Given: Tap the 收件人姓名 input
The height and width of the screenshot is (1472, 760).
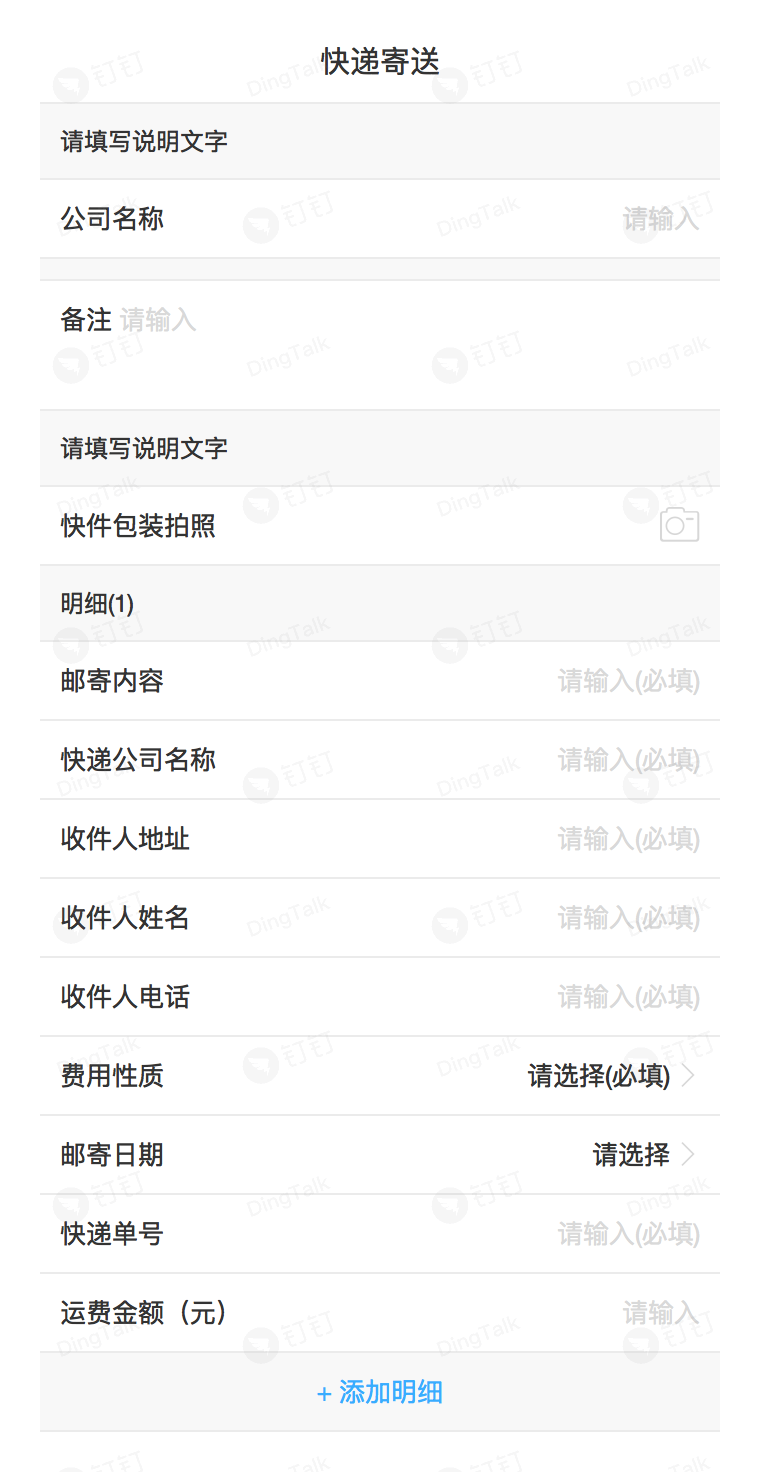Looking at the screenshot, I should tap(380, 918).
